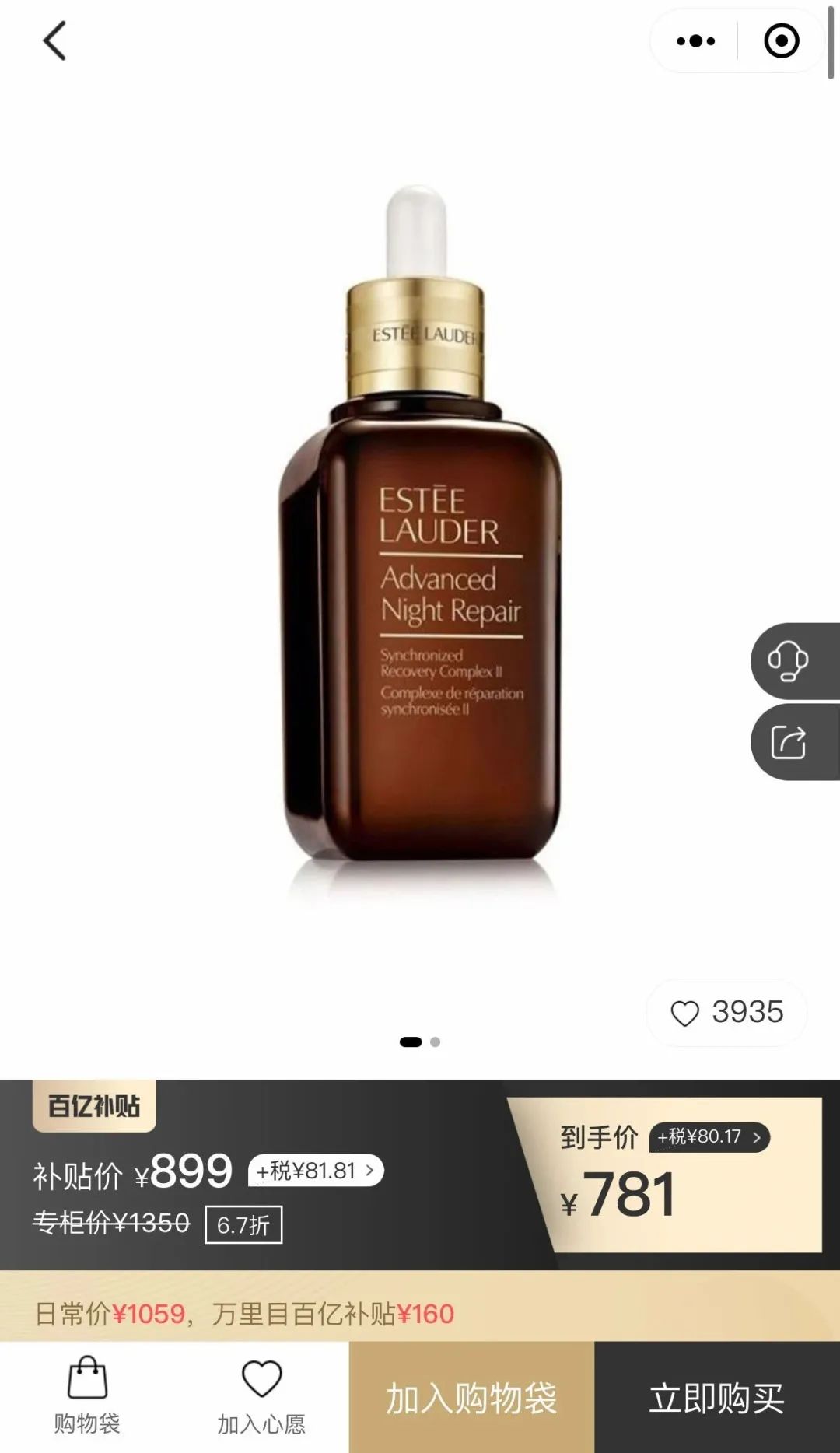840x1453 pixels.
Task: Contact customer service headset icon
Action: point(789,661)
